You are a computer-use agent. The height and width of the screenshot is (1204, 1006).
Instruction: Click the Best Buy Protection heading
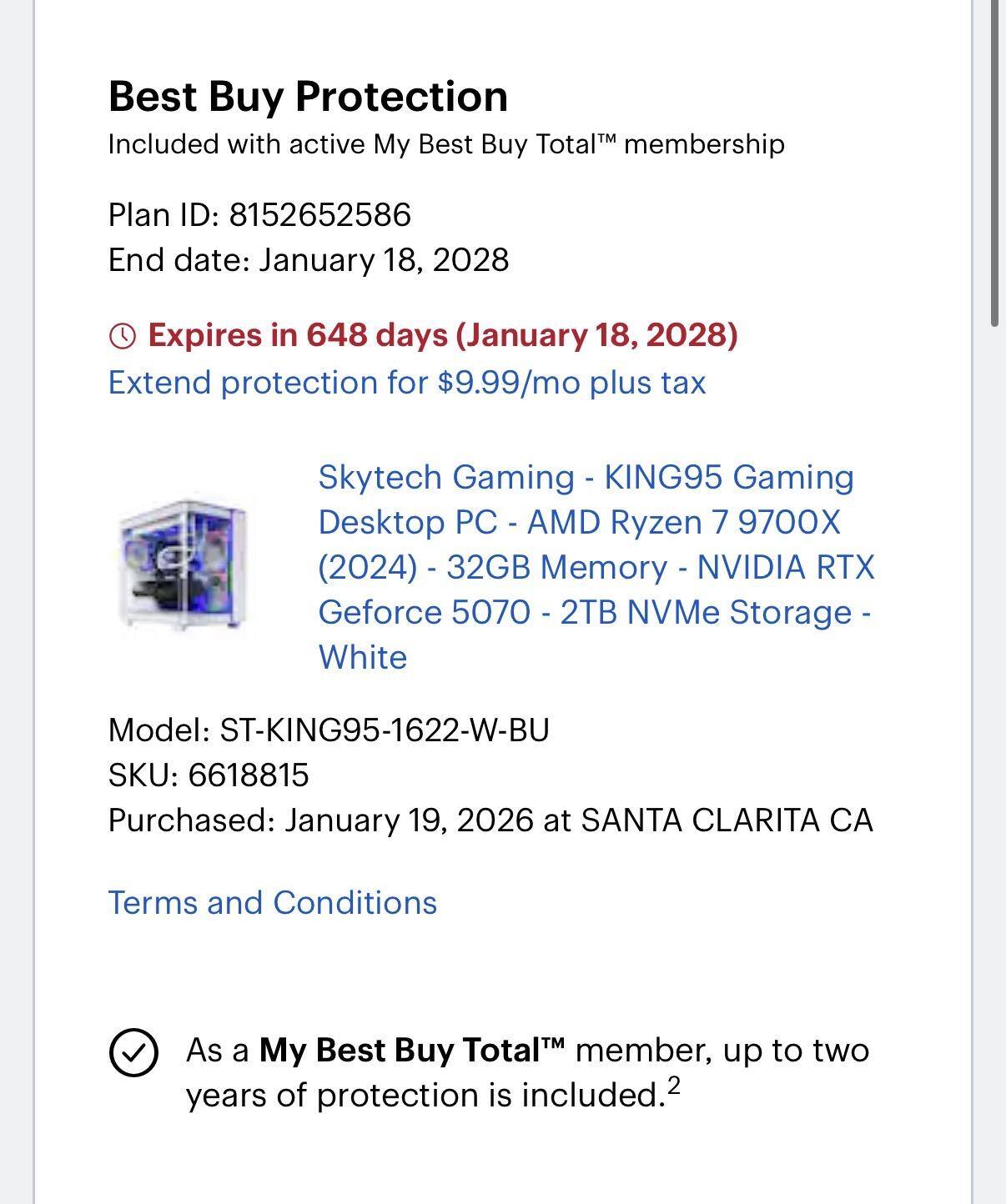308,95
